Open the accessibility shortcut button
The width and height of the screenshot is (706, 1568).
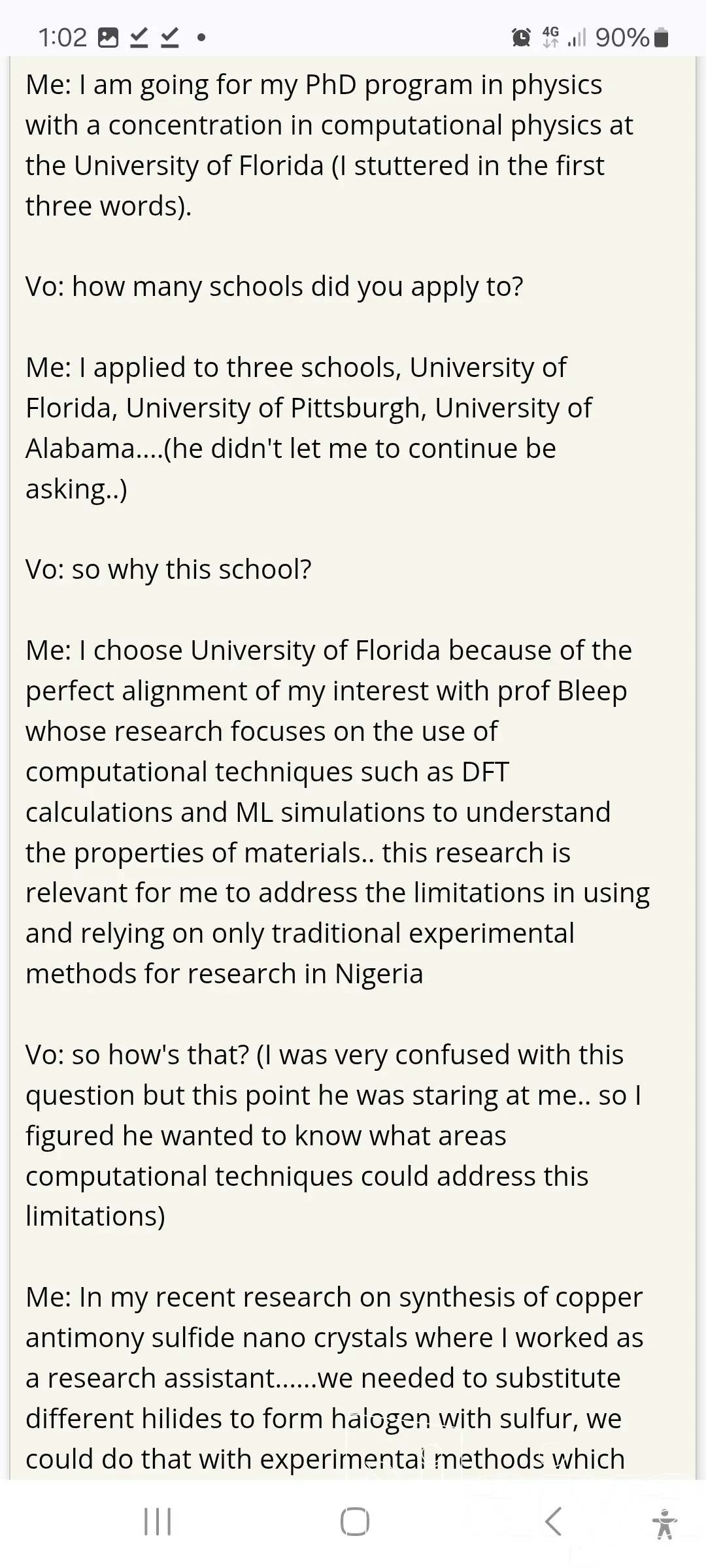[x=664, y=1524]
